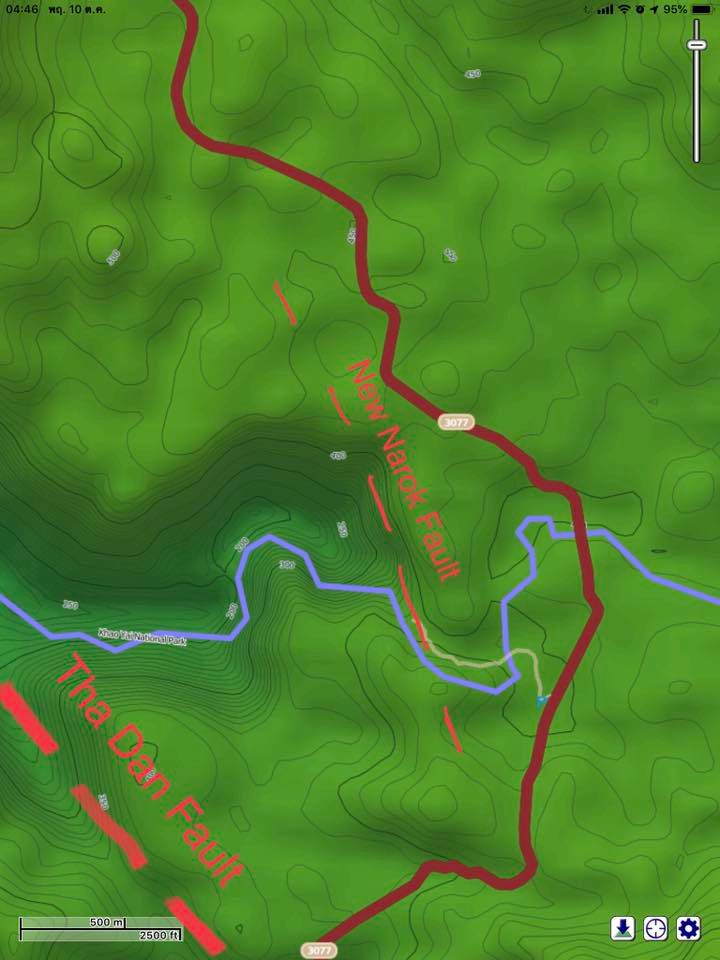Tap the zoom slider handle
The width and height of the screenshot is (720, 960).
696,45
